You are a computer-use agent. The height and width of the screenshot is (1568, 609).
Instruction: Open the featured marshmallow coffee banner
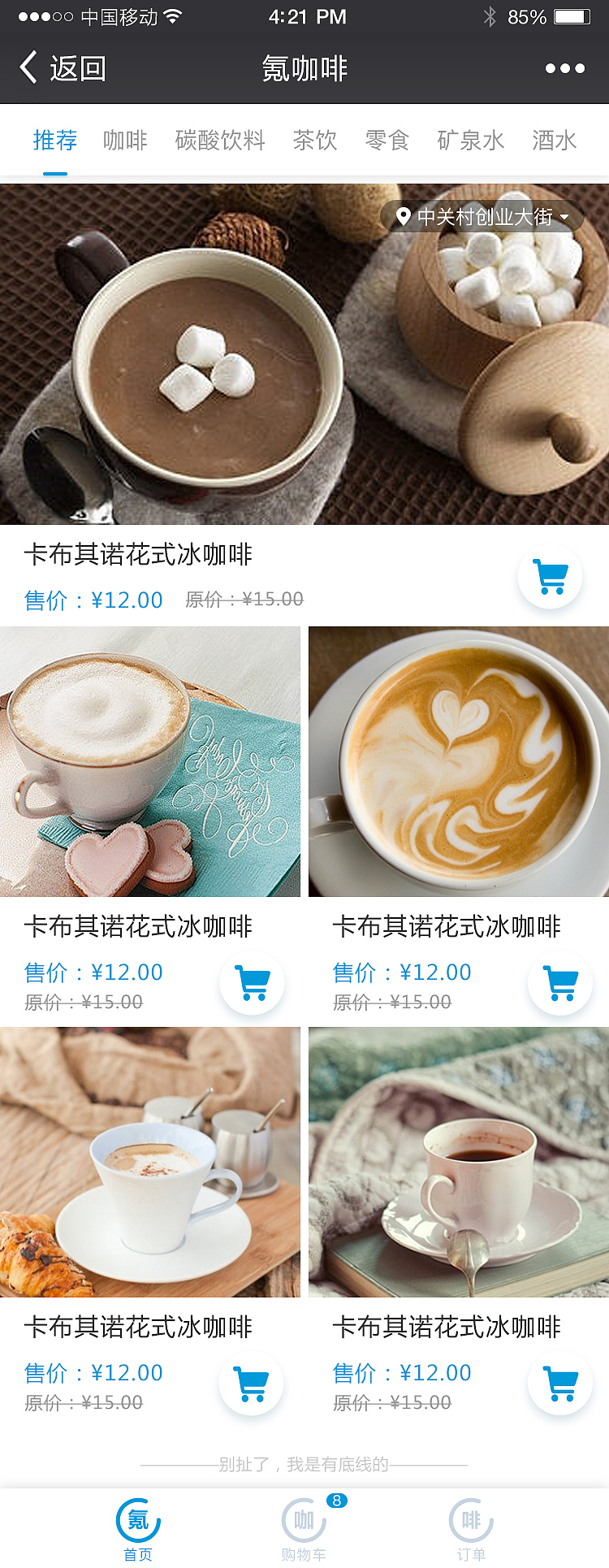tap(304, 353)
